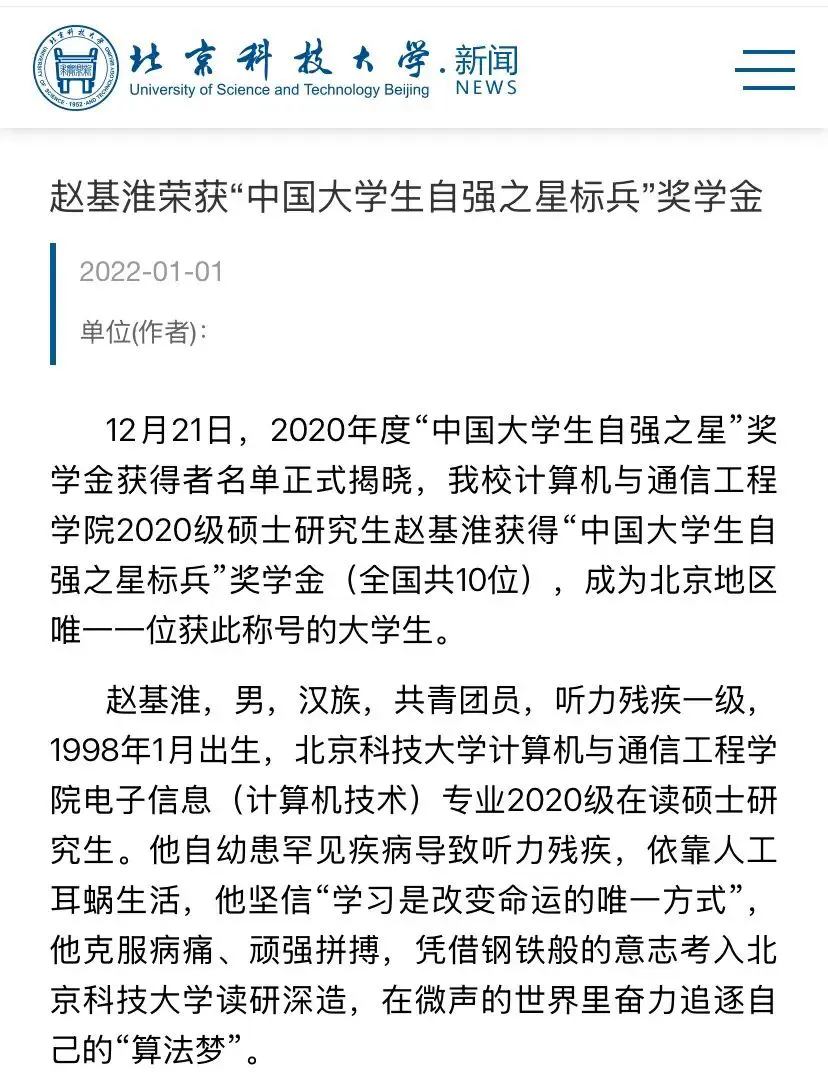Open the hamburger navigation menu
The image size is (828, 1085).
point(765,69)
